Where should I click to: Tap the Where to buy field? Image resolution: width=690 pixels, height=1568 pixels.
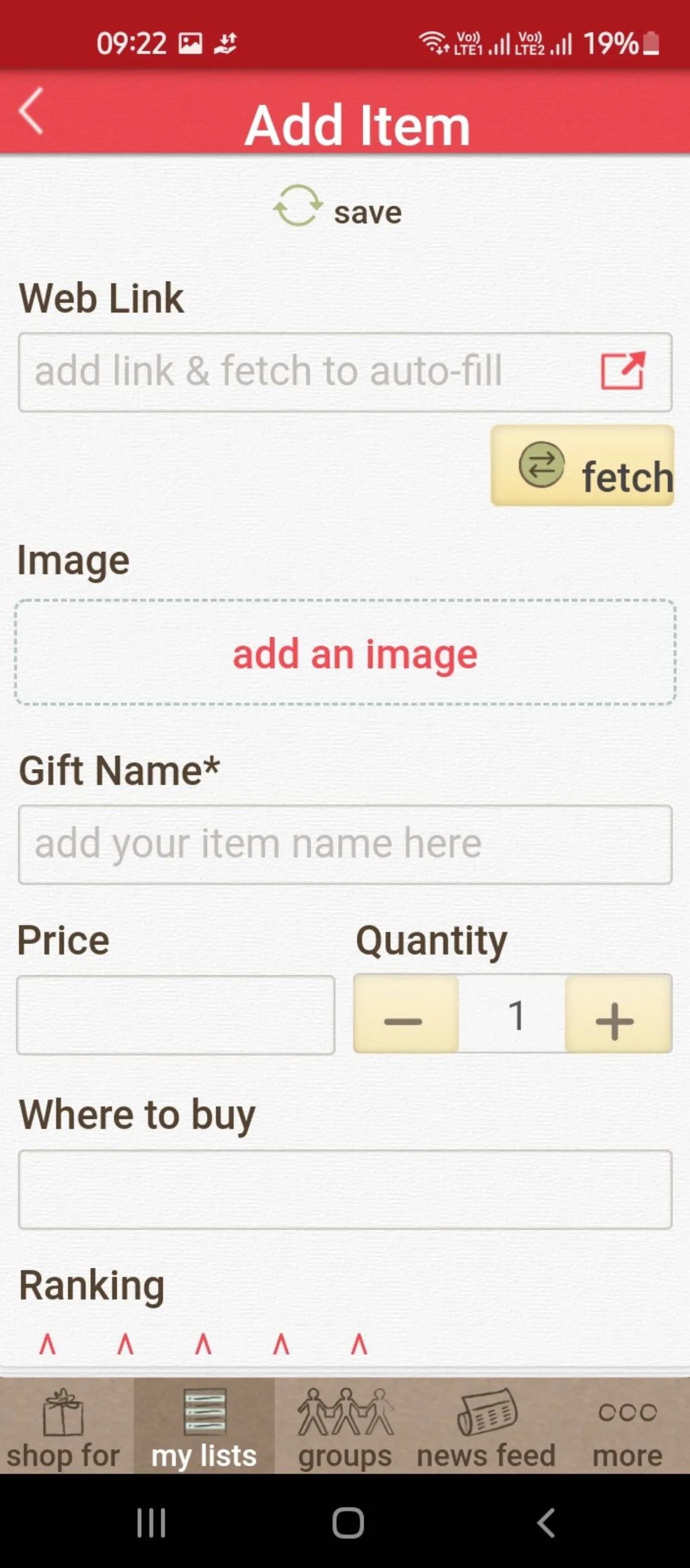point(345,1189)
